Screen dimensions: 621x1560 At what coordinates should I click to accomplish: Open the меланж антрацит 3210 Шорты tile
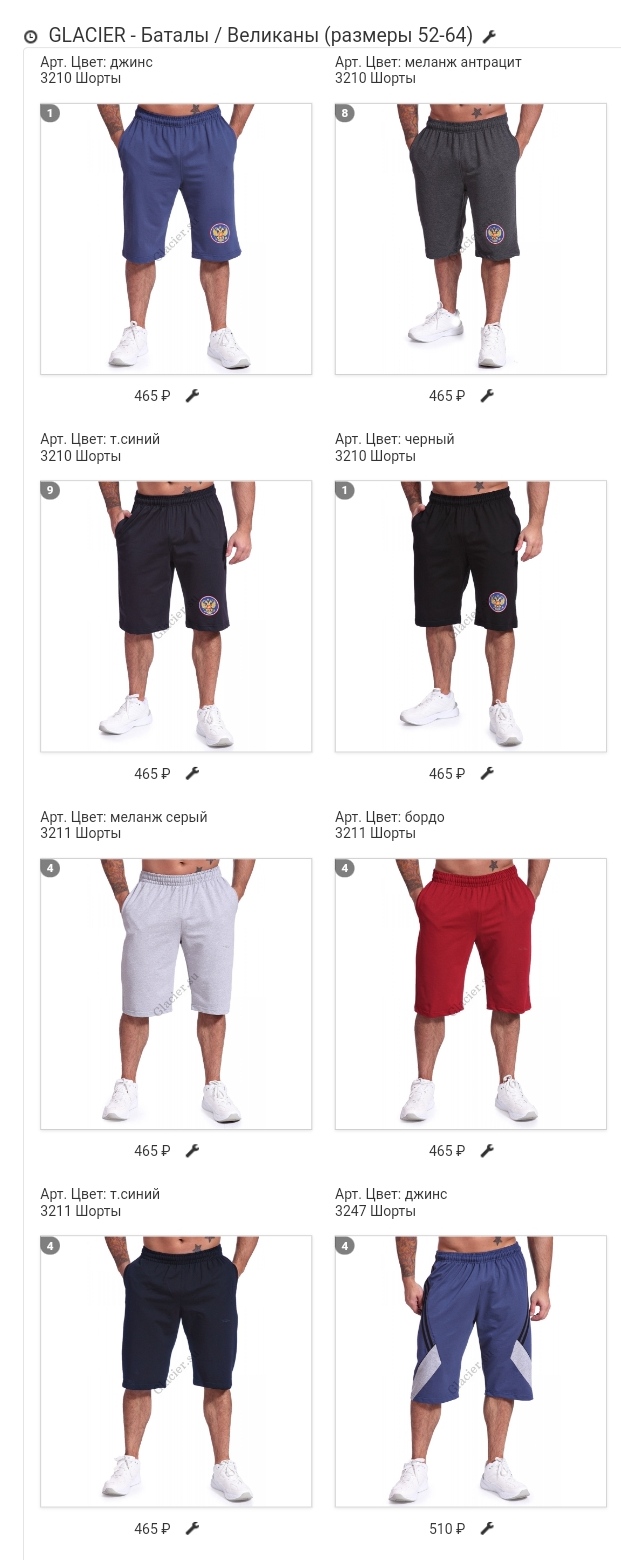click(x=470, y=239)
